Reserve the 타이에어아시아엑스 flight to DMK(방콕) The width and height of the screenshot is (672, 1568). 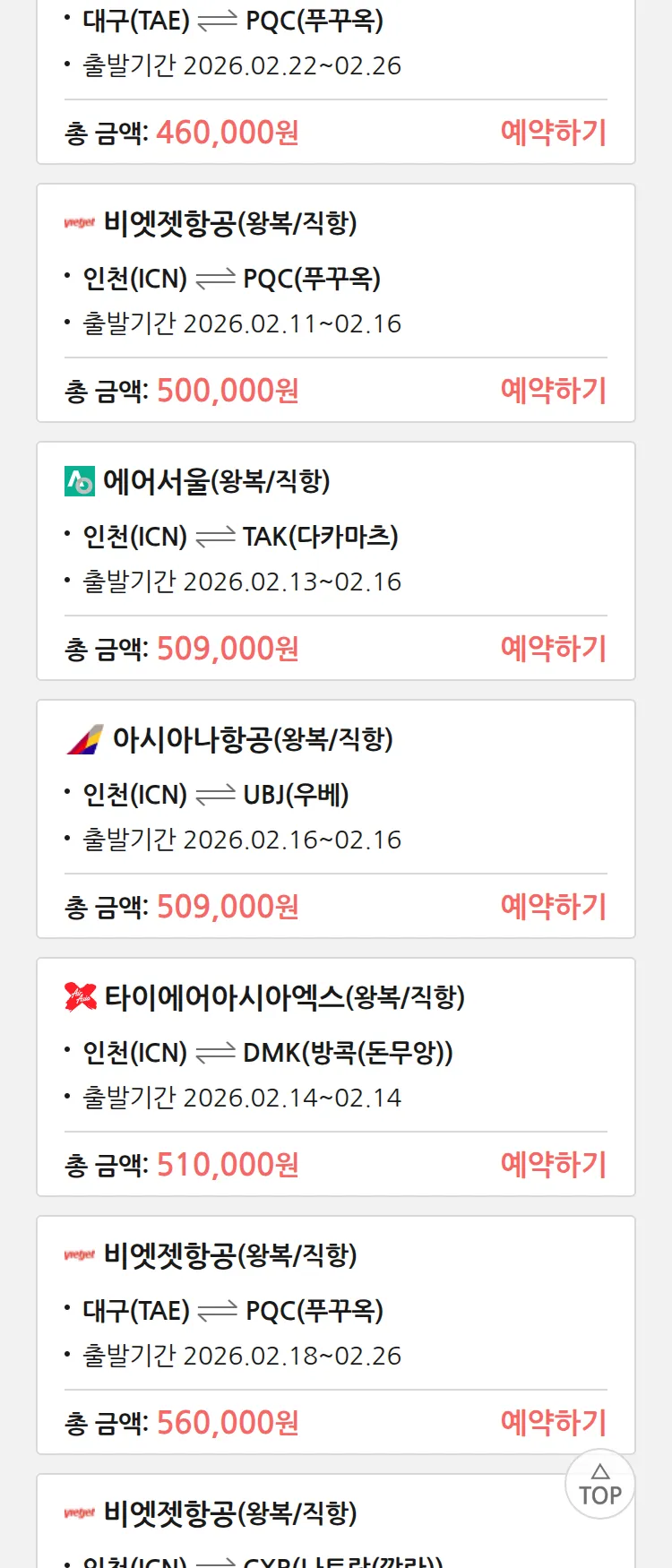(553, 1165)
